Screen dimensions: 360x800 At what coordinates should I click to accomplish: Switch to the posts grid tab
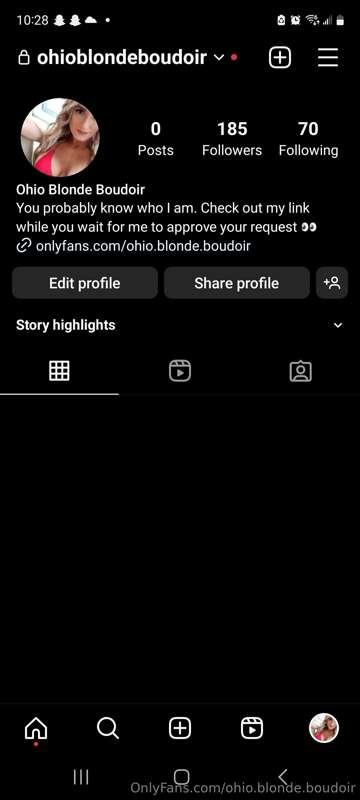[59, 371]
